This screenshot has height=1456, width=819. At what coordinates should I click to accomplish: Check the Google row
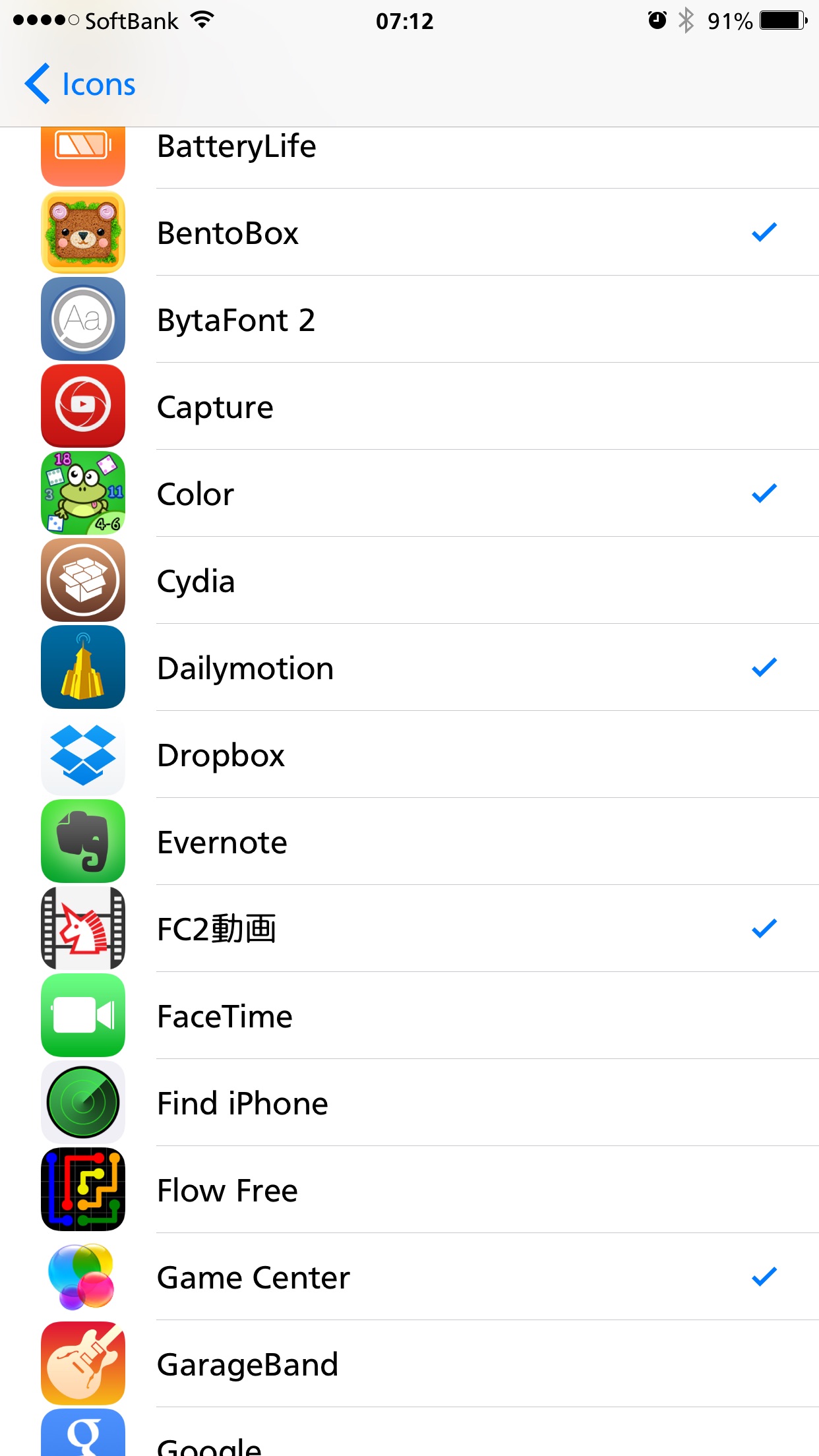409,1432
